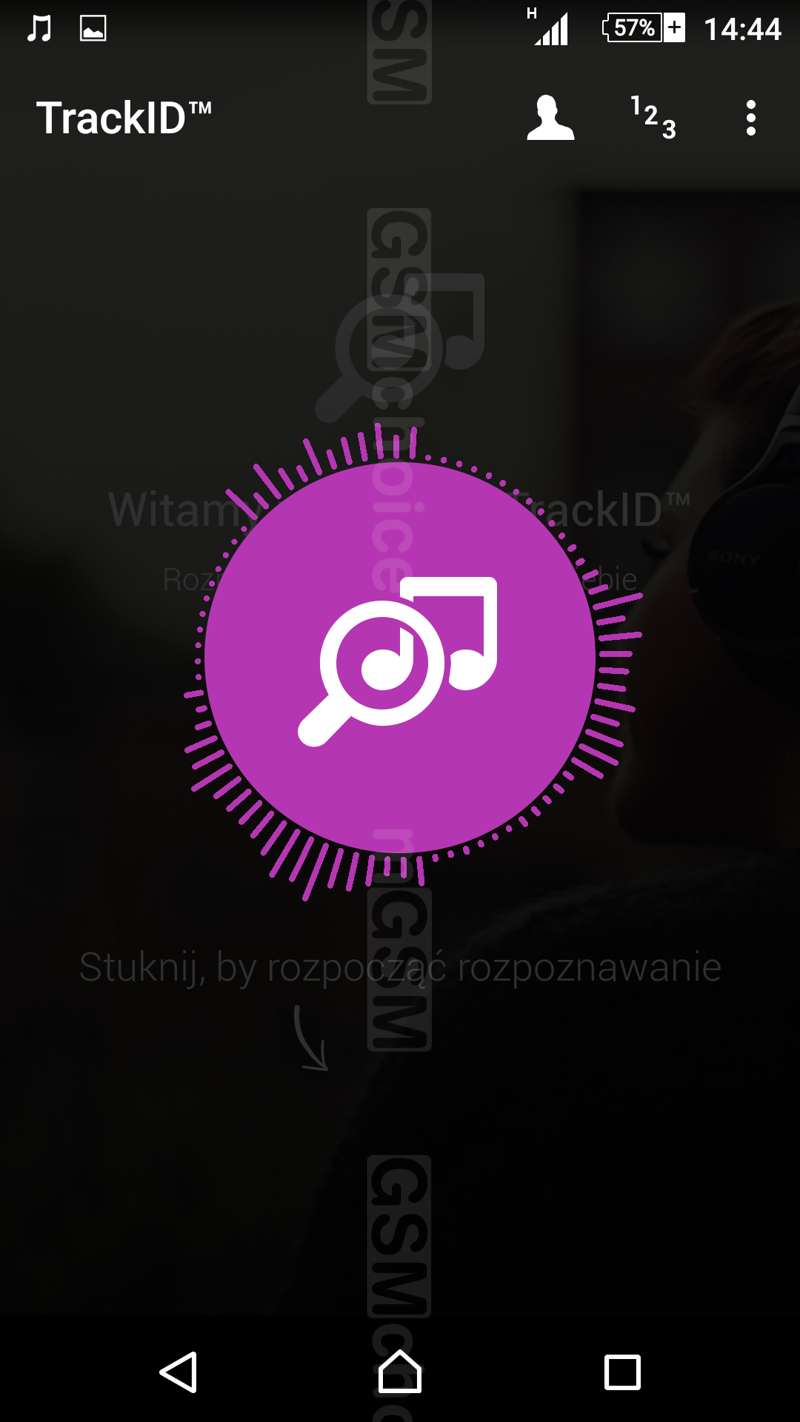Open the charts 123 icon
Viewport: 800px width, 1422px height.
coord(653,118)
